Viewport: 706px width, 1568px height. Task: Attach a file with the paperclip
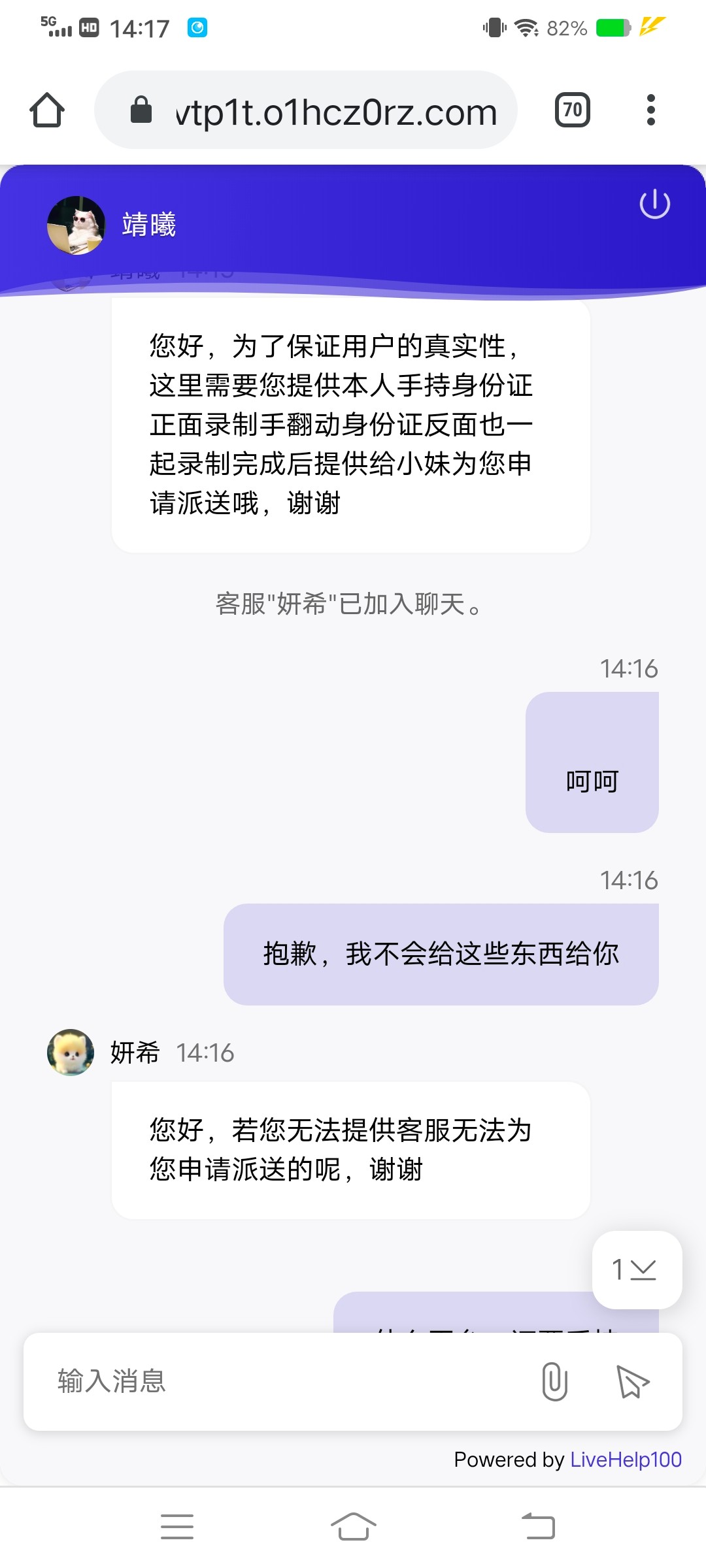click(x=554, y=1381)
